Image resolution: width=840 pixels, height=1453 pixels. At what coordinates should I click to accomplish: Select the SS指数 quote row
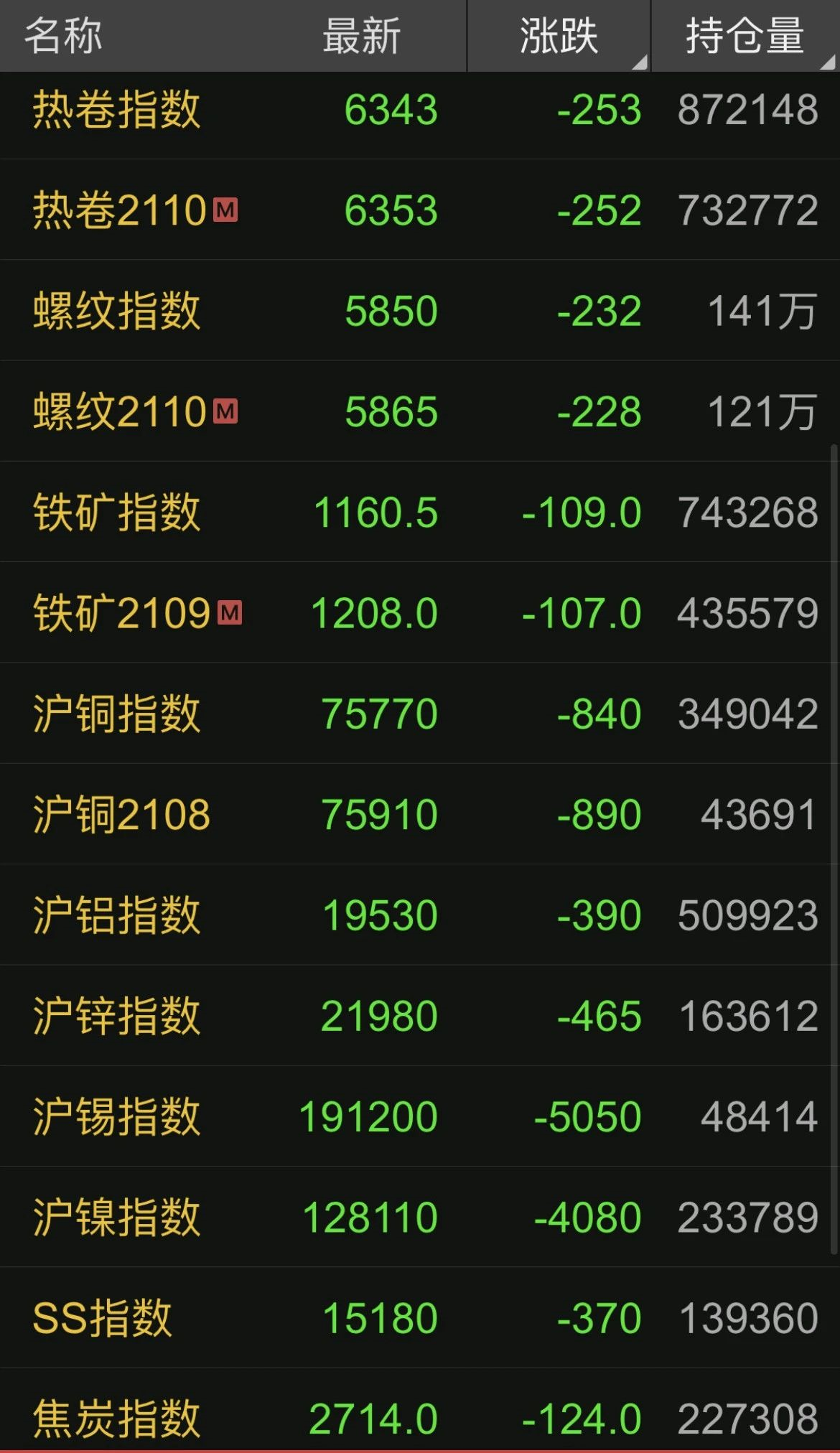[420, 1317]
